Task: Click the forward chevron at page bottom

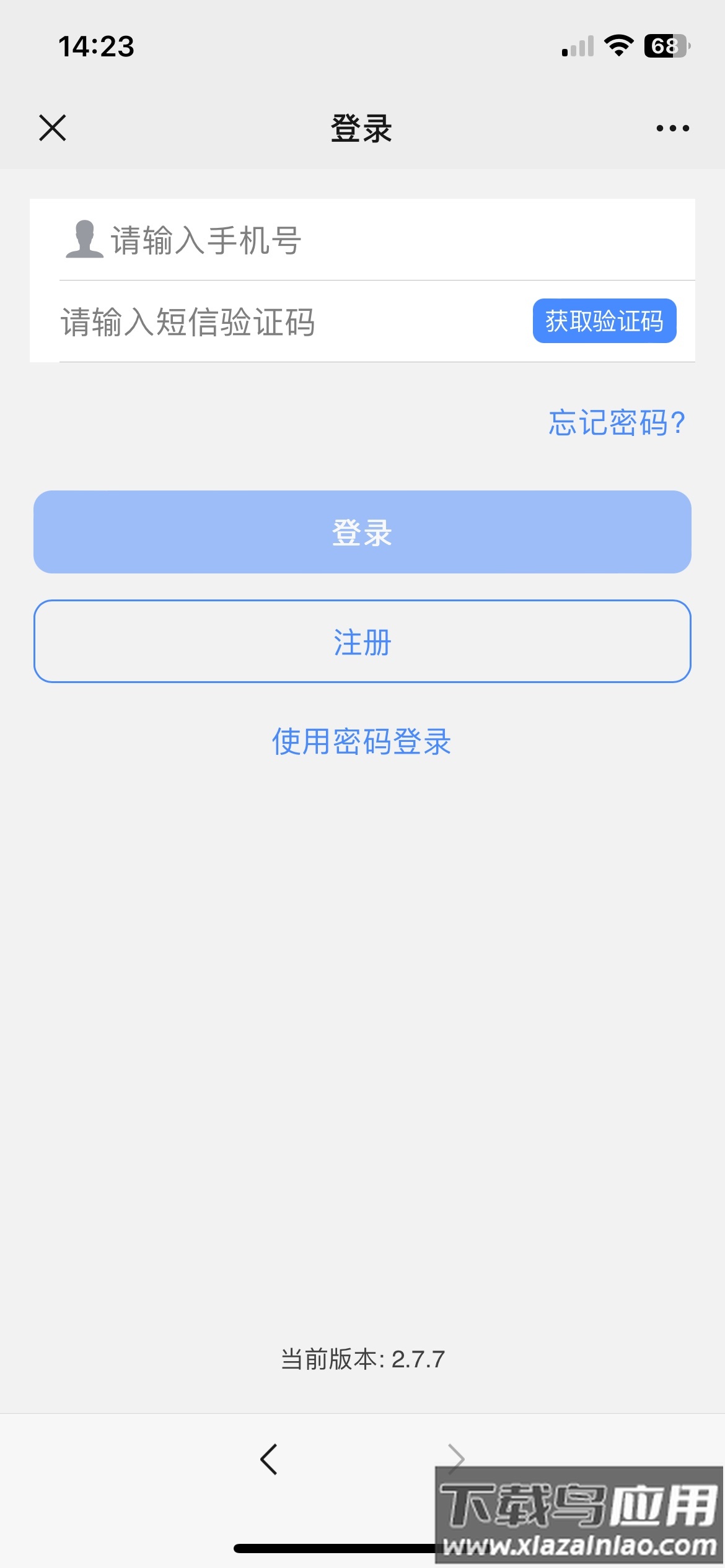Action: pos(457,1458)
